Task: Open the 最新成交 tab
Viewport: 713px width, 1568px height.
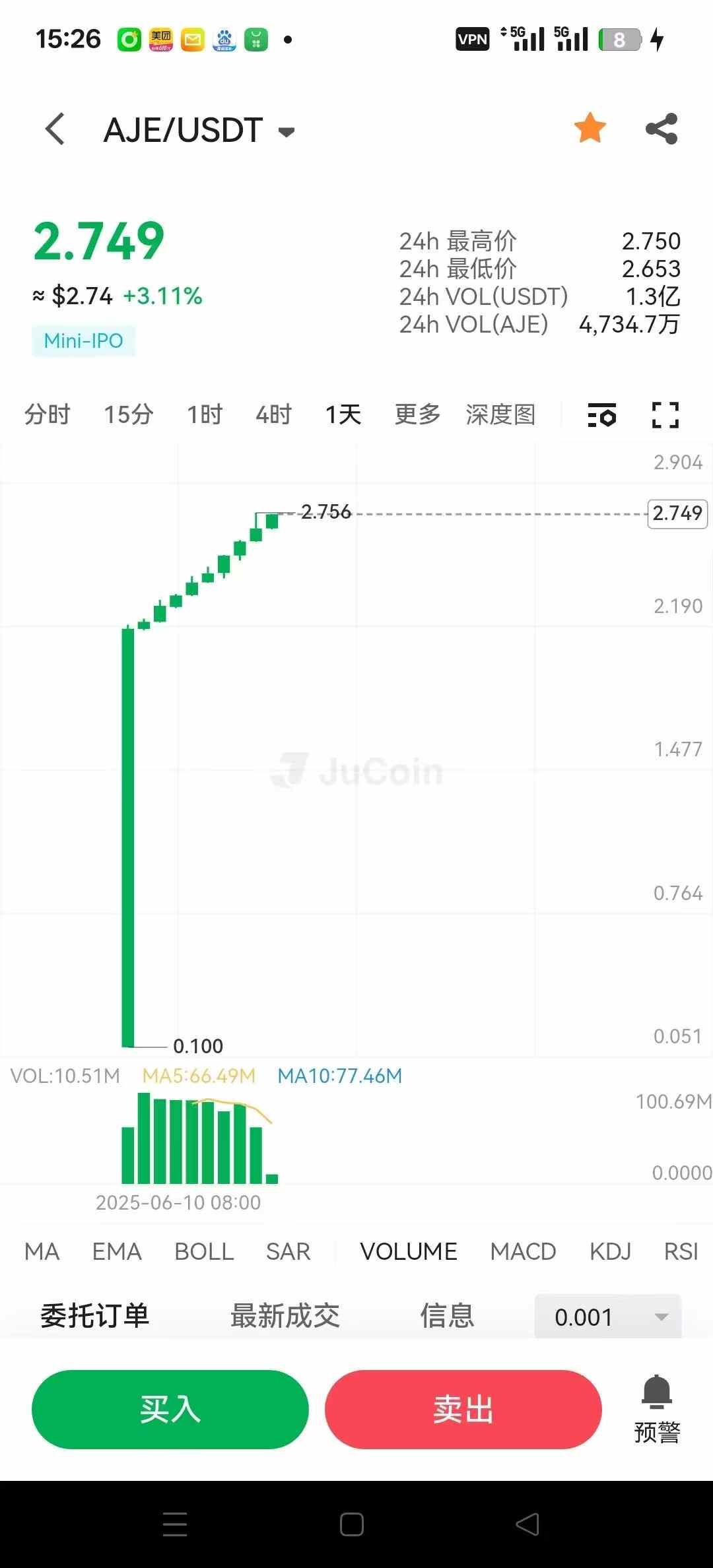Action: point(285,1316)
